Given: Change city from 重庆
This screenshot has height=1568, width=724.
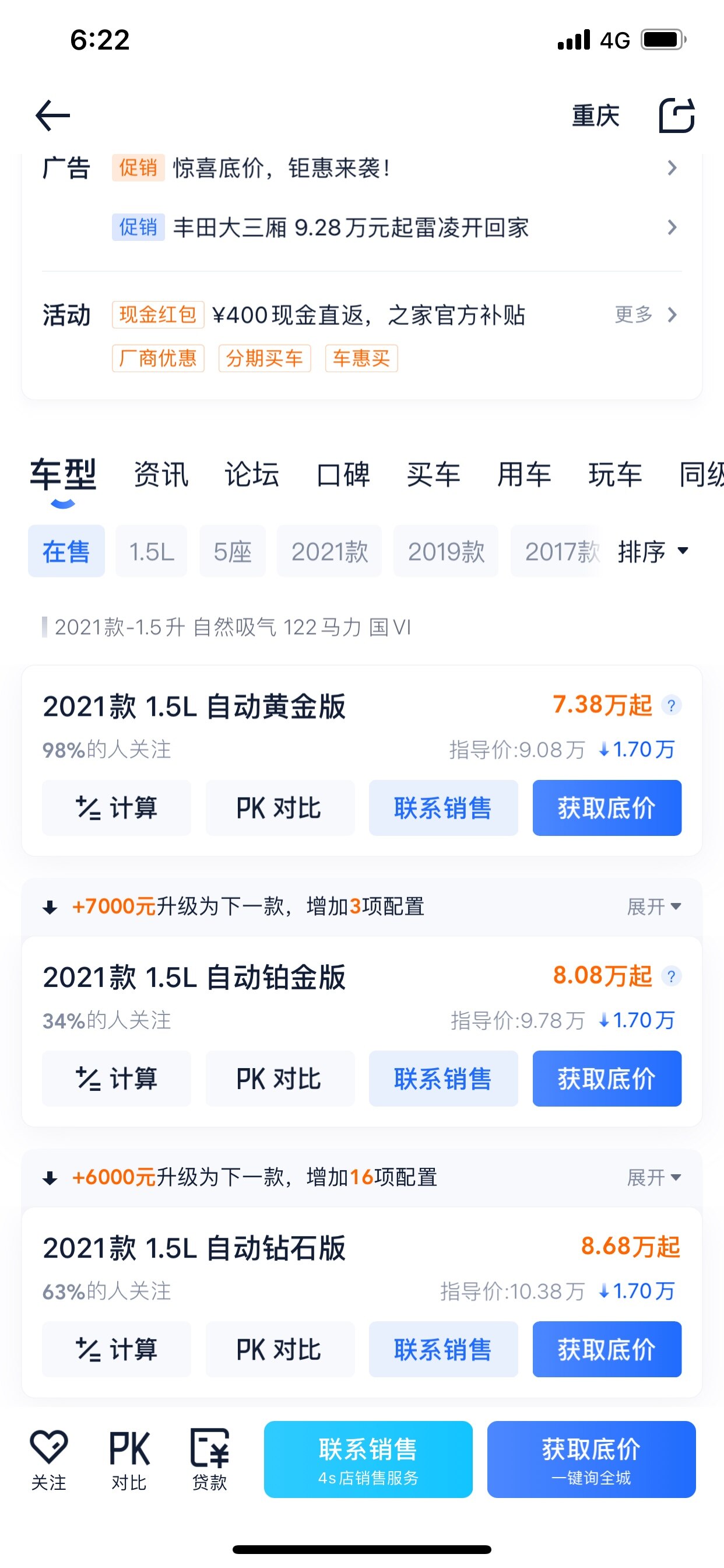Looking at the screenshot, I should [595, 116].
